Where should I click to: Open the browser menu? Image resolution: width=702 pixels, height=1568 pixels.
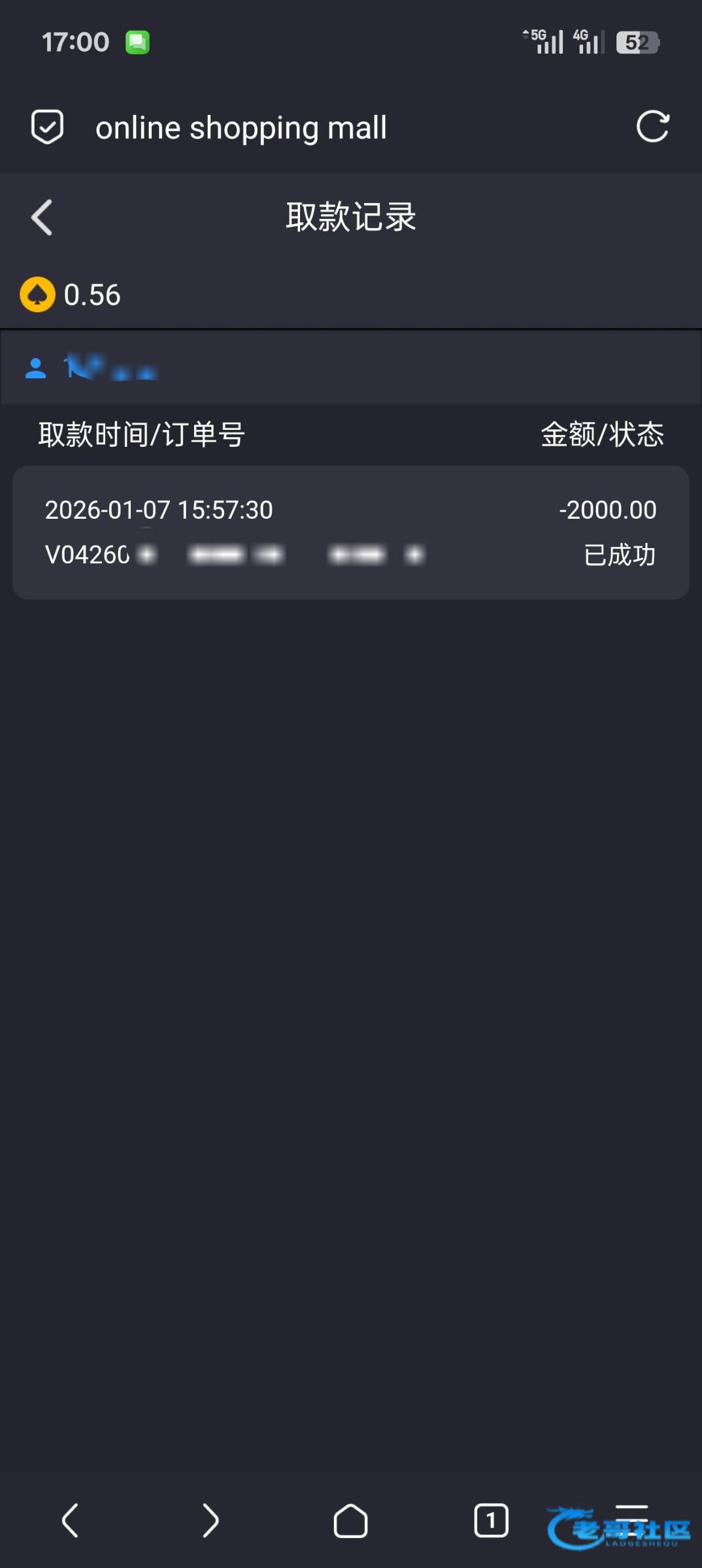pos(631,1520)
